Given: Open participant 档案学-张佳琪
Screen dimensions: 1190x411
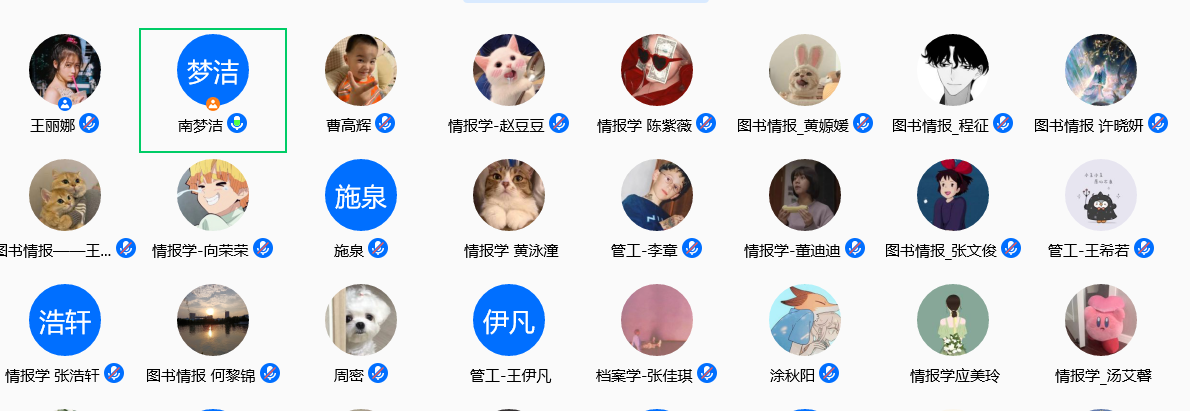Looking at the screenshot, I should [x=657, y=321].
